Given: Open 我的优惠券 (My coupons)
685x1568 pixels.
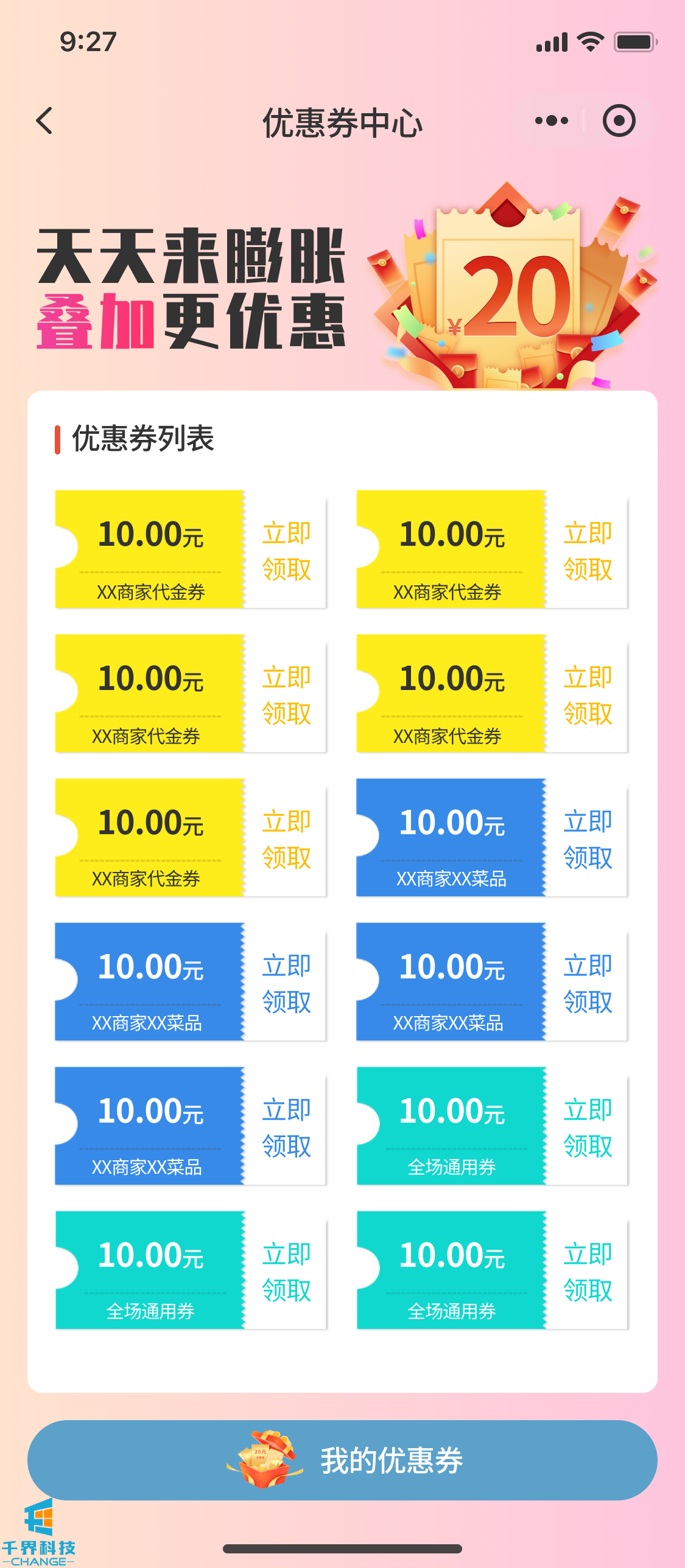Looking at the screenshot, I should [x=342, y=1460].
